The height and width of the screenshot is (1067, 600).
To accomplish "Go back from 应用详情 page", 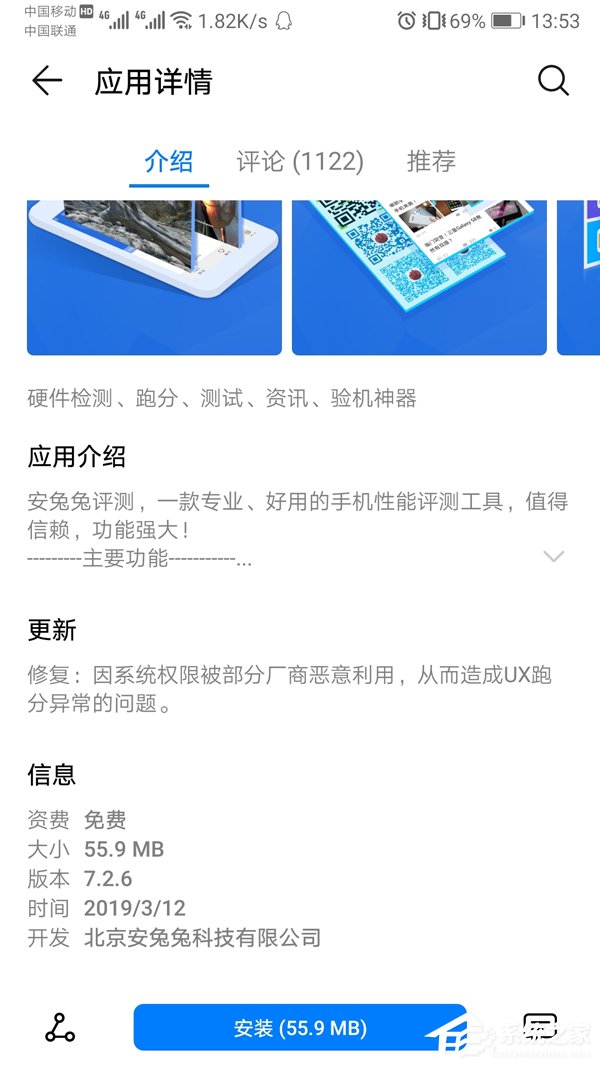I will point(46,81).
